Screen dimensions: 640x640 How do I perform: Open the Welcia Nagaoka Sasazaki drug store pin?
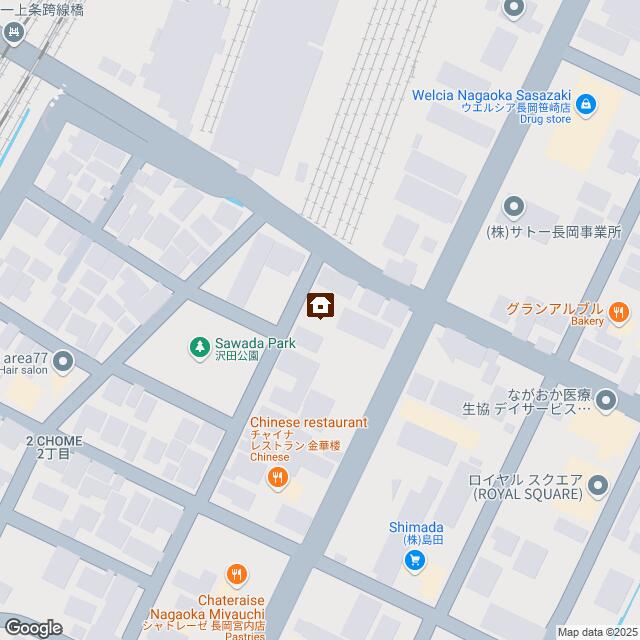586,103
